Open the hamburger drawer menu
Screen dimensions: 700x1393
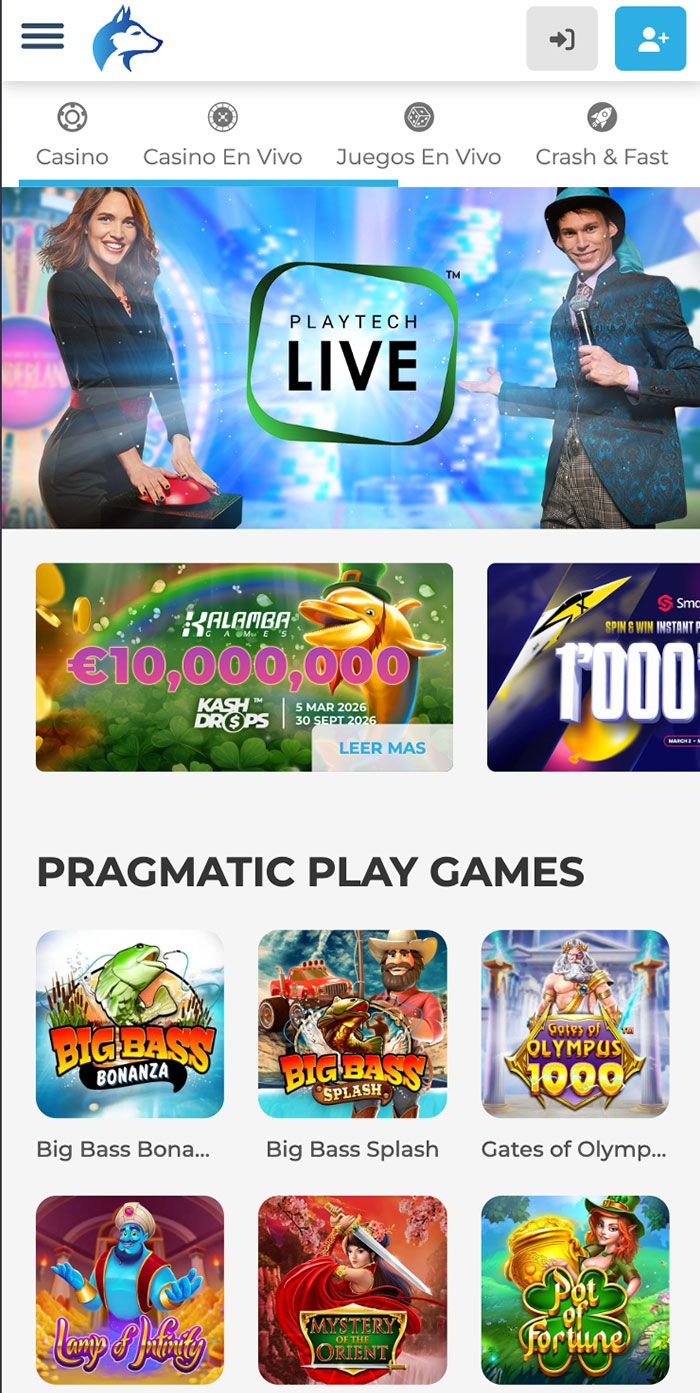(x=42, y=37)
